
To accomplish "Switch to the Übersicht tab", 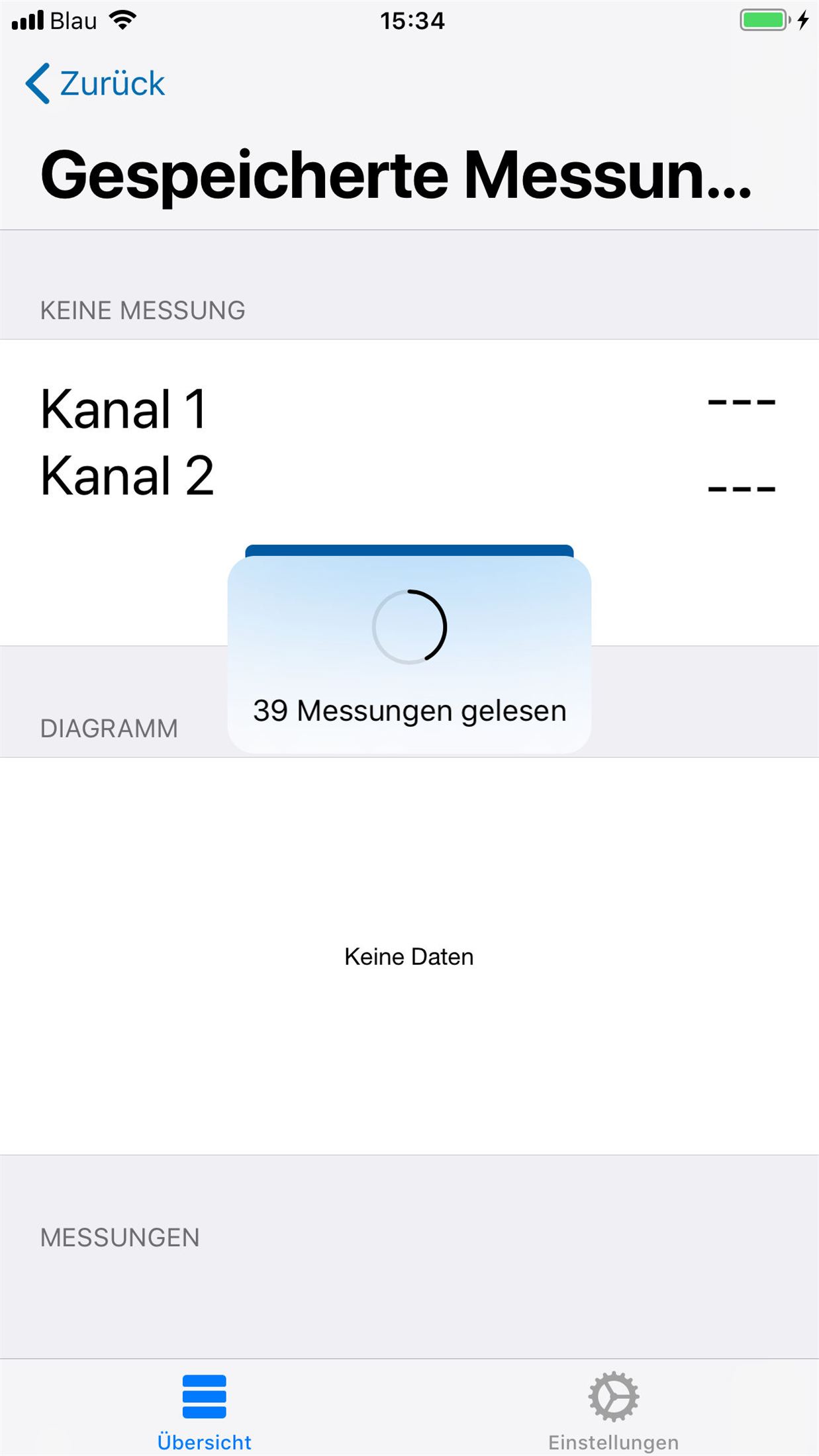I will pyautogui.click(x=204, y=1411).
